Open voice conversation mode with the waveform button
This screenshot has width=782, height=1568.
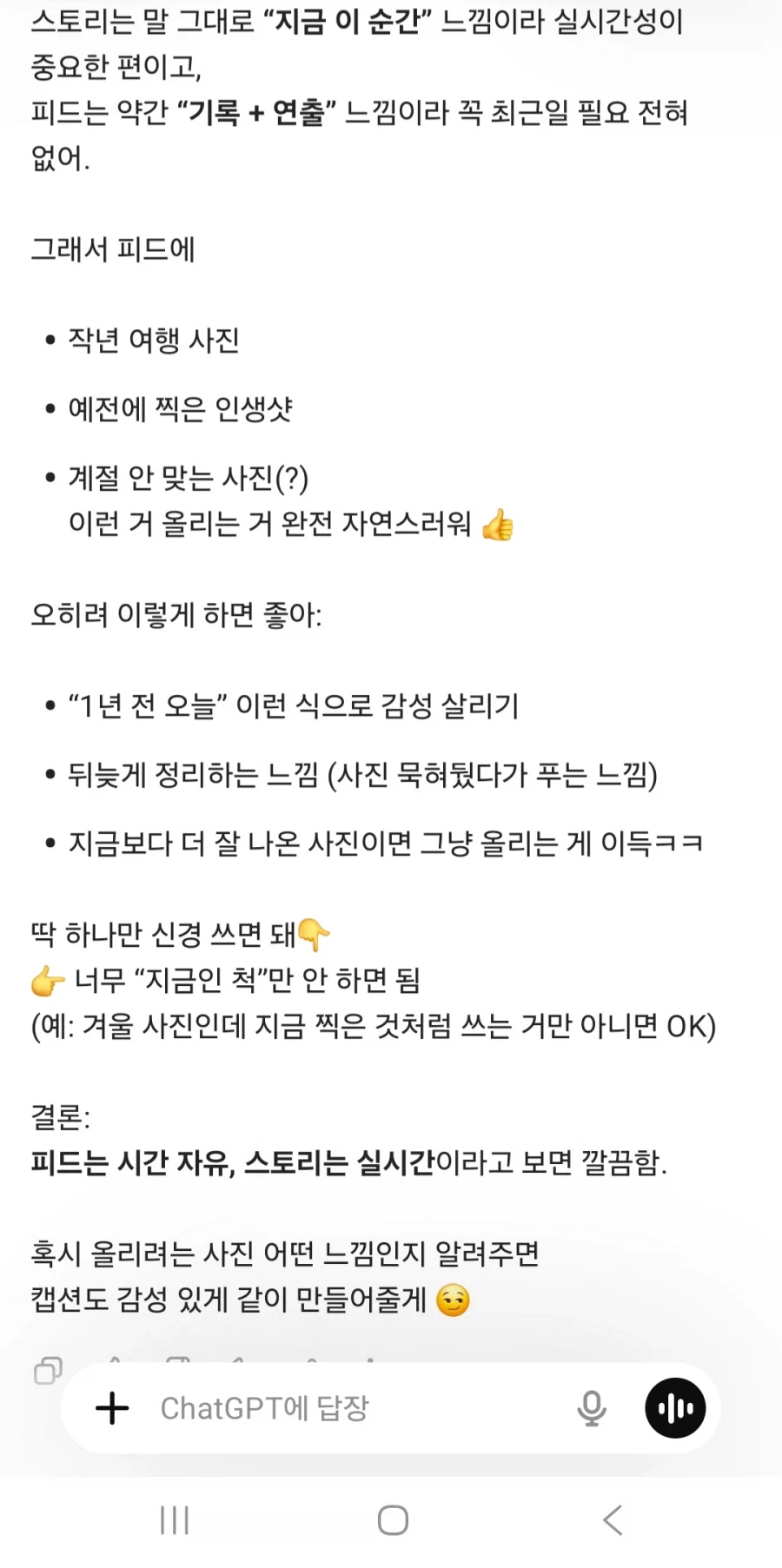[x=674, y=1409]
